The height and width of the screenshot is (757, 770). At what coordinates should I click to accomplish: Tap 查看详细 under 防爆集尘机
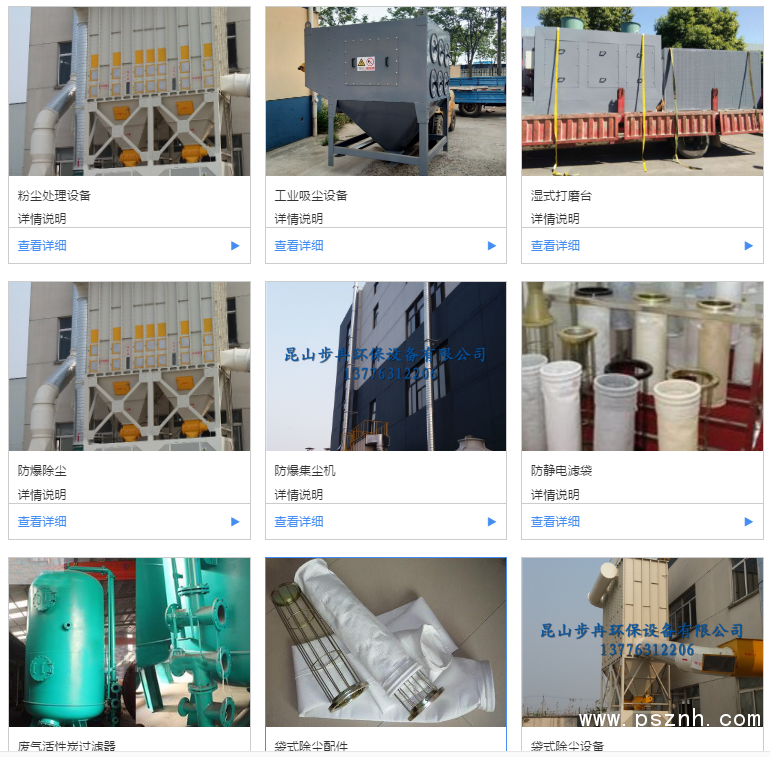click(299, 521)
